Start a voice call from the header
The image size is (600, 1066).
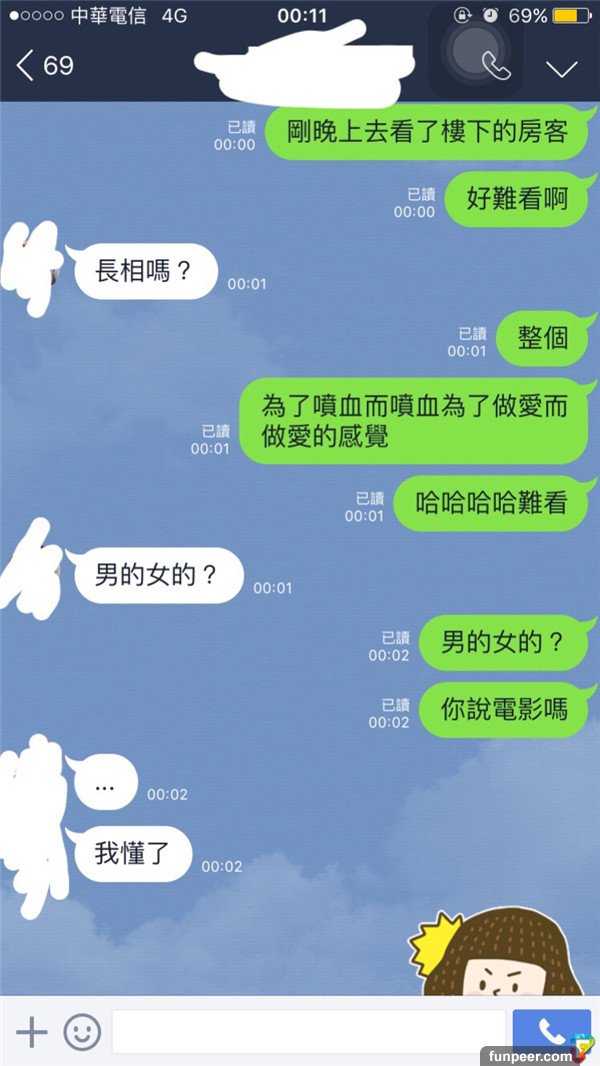[496, 66]
